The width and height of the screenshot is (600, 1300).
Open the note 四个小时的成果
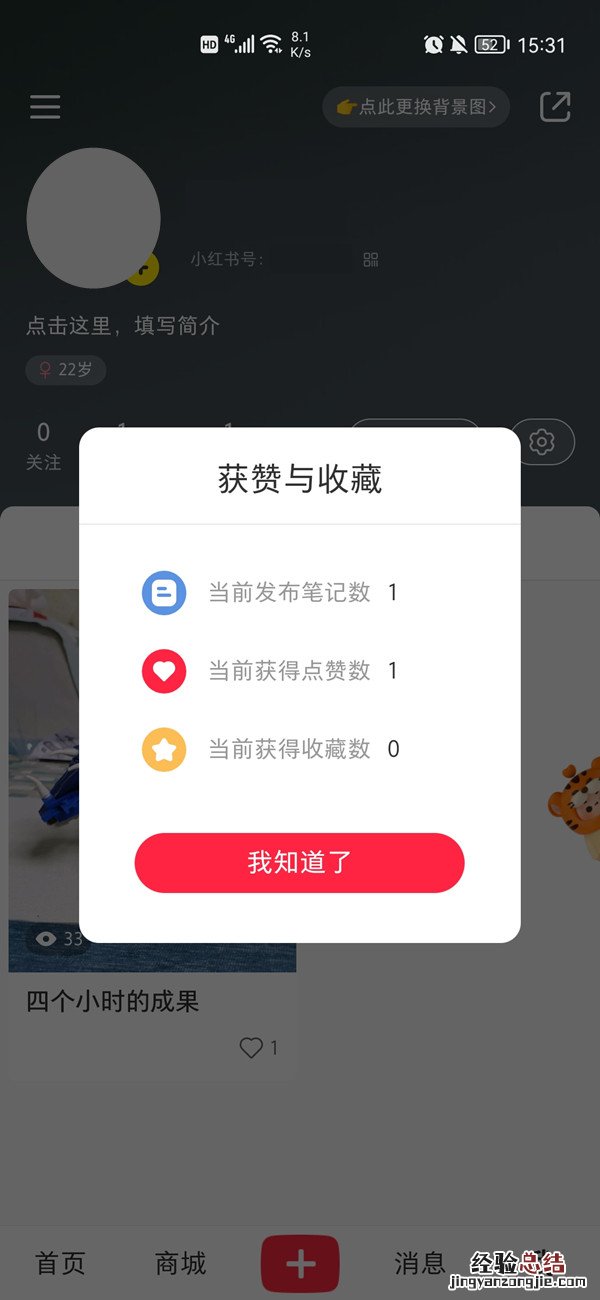[152, 780]
